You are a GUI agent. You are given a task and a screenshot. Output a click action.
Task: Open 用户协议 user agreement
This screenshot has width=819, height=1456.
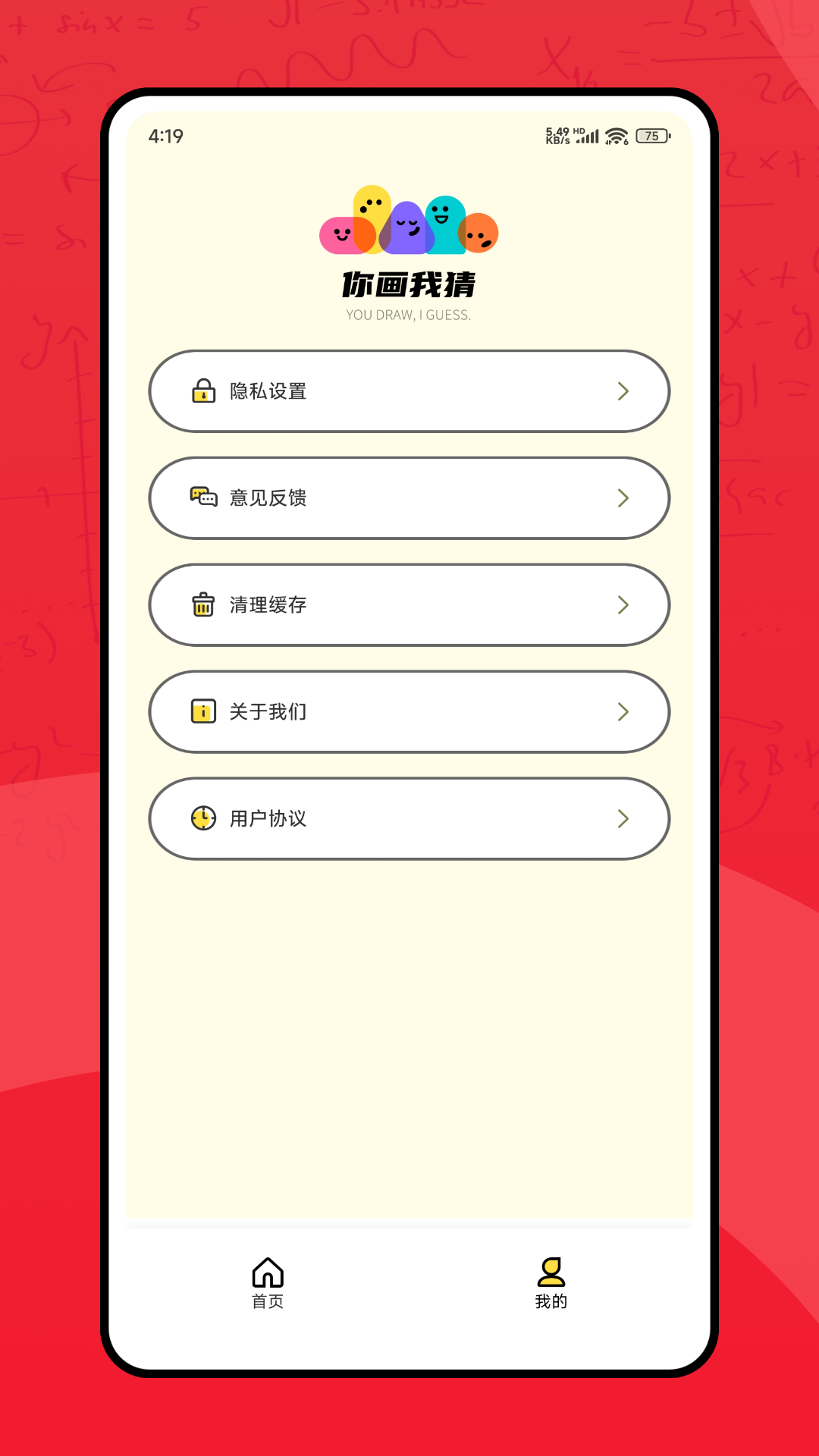pyautogui.click(x=408, y=819)
